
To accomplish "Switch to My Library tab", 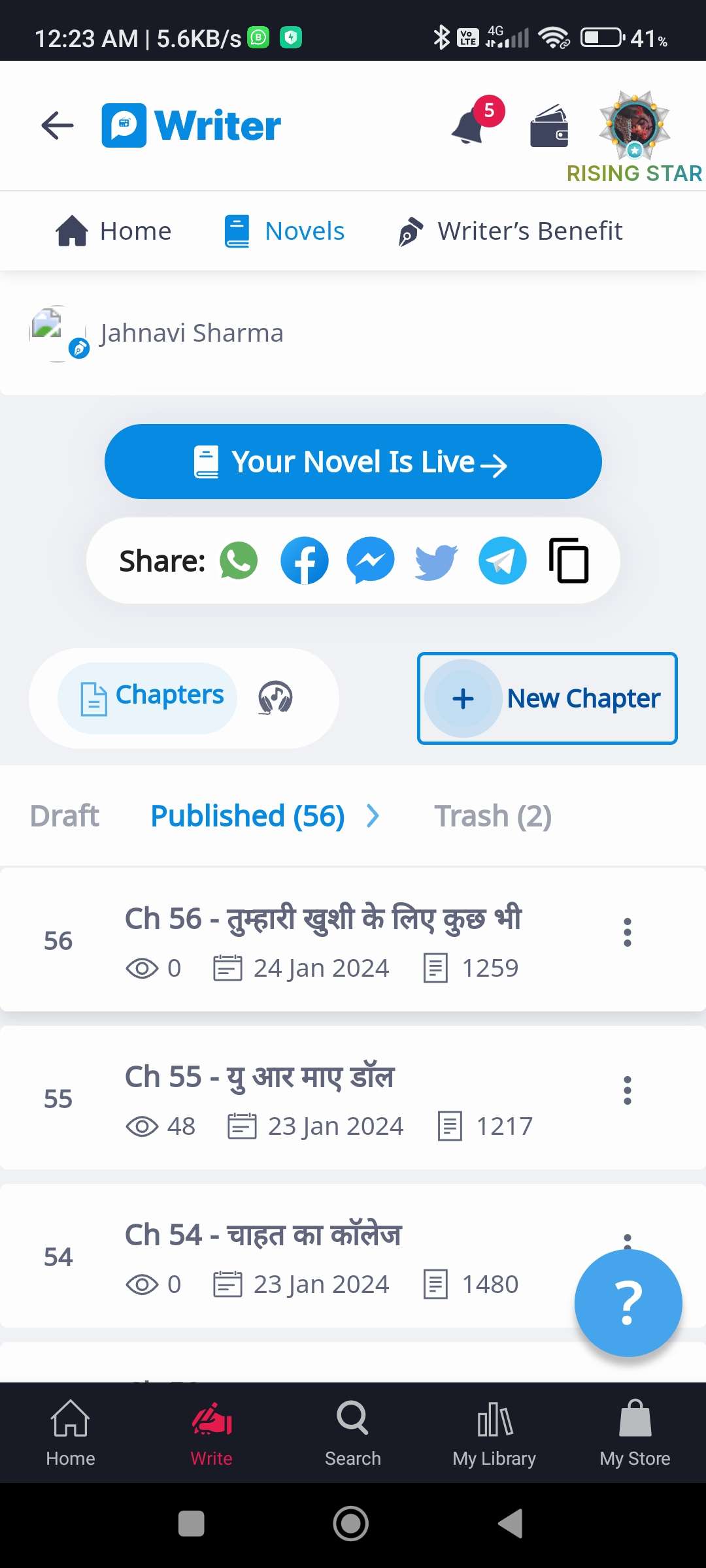I will point(494,1432).
